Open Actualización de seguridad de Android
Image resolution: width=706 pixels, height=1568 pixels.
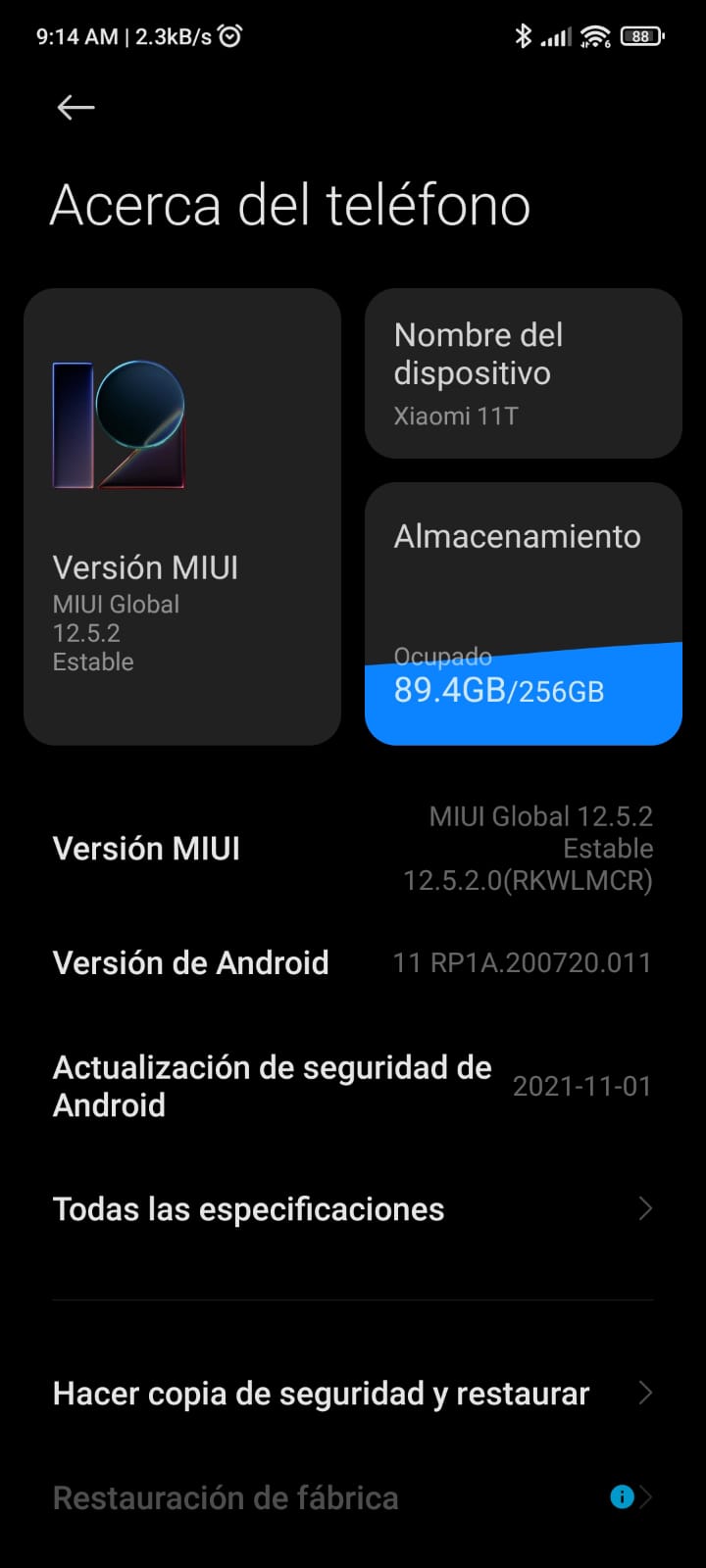(353, 1086)
